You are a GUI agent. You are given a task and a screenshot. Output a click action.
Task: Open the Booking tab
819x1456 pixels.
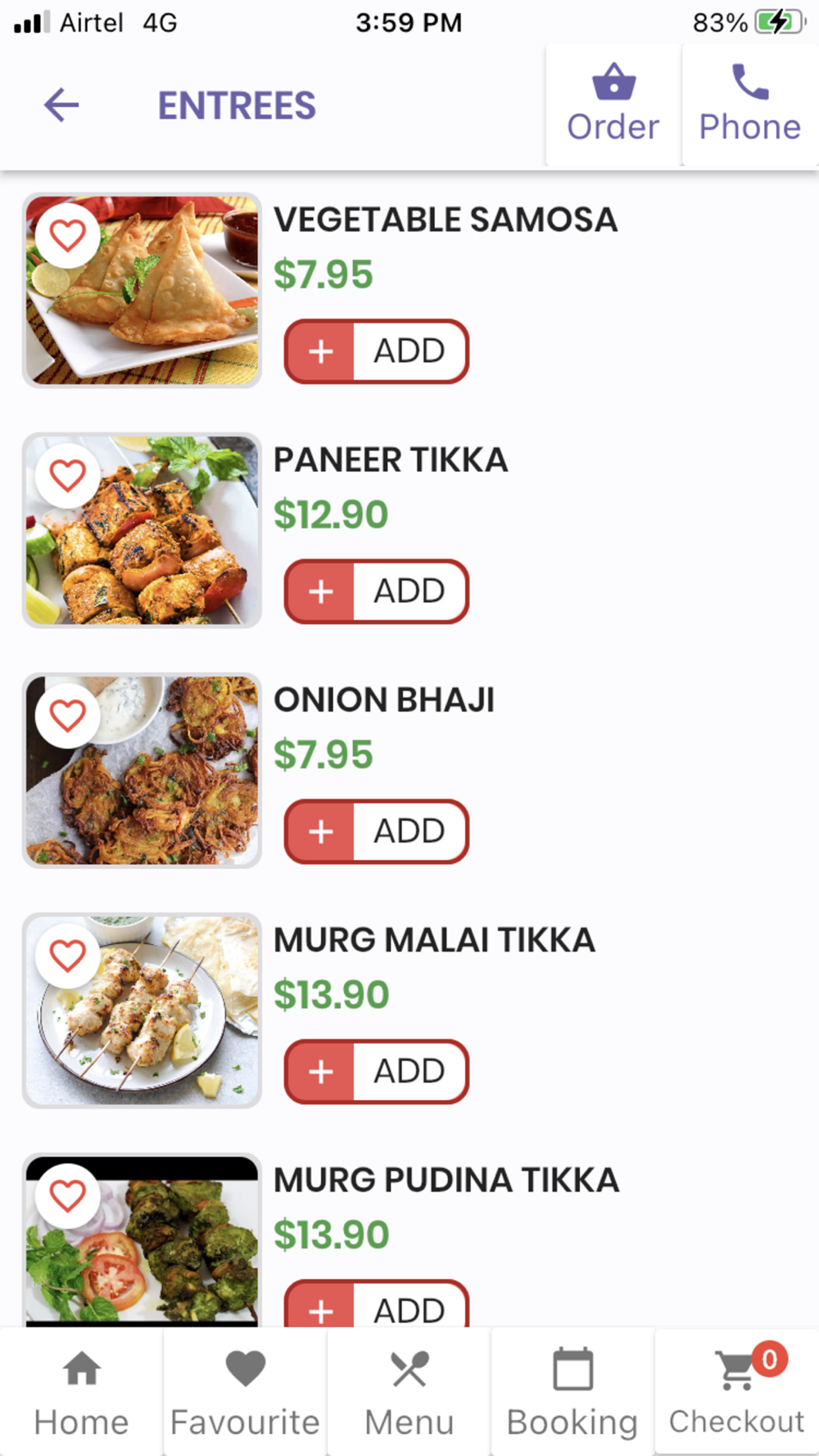[x=572, y=1393]
